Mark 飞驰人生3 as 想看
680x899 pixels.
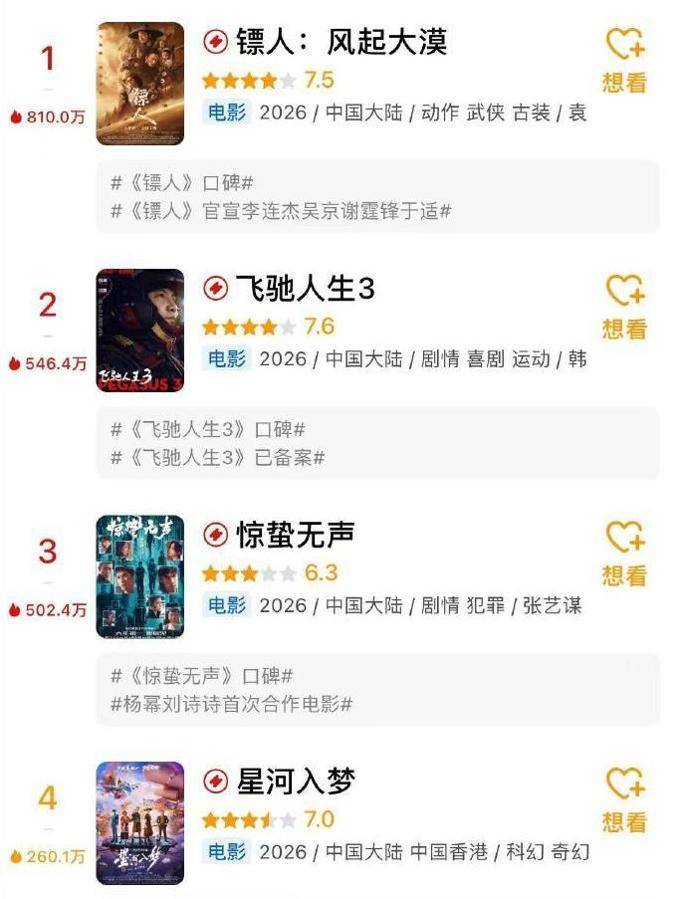click(626, 305)
